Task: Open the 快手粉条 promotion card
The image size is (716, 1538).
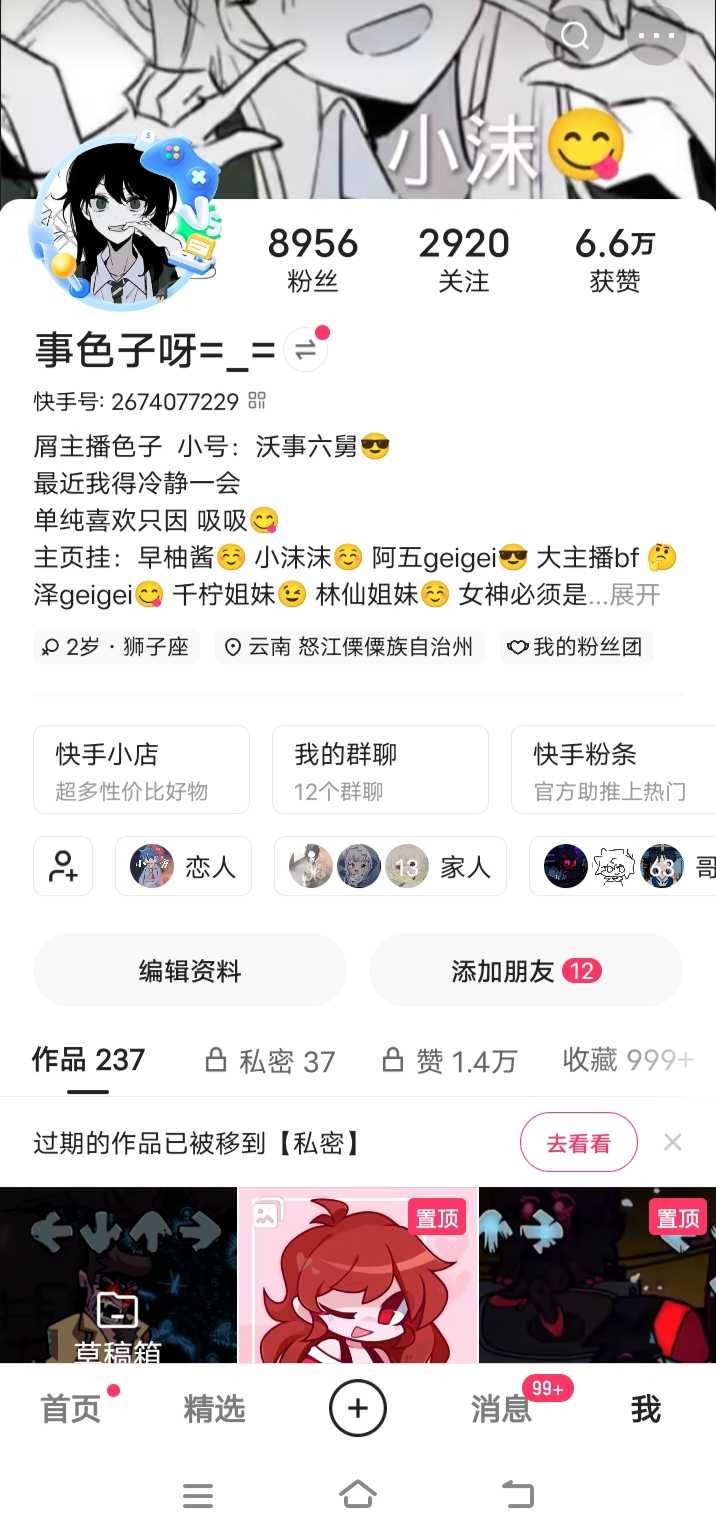Action: [612, 770]
